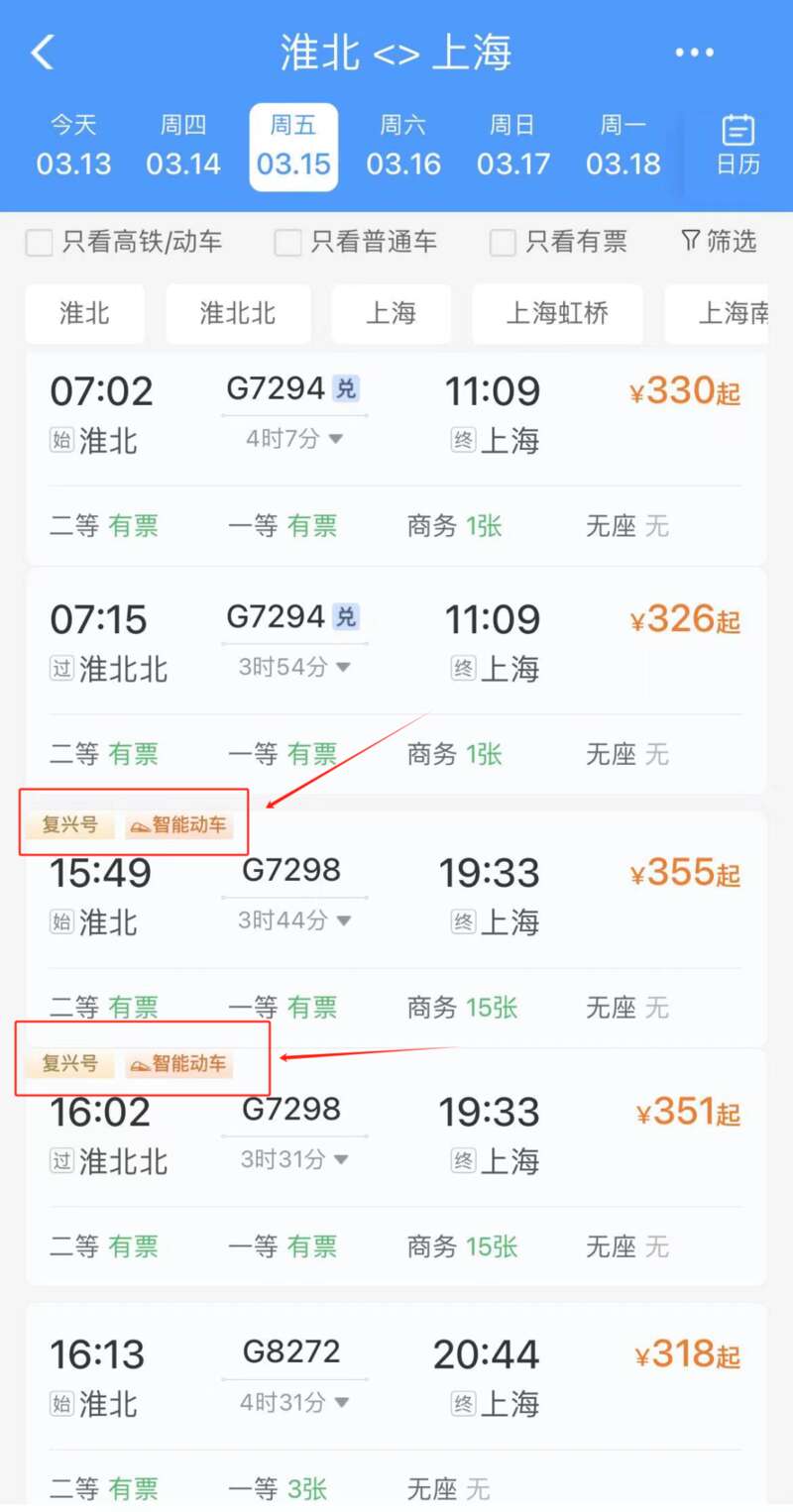Filter by 淮北北 station chip
793x1512 pixels.
(x=238, y=314)
